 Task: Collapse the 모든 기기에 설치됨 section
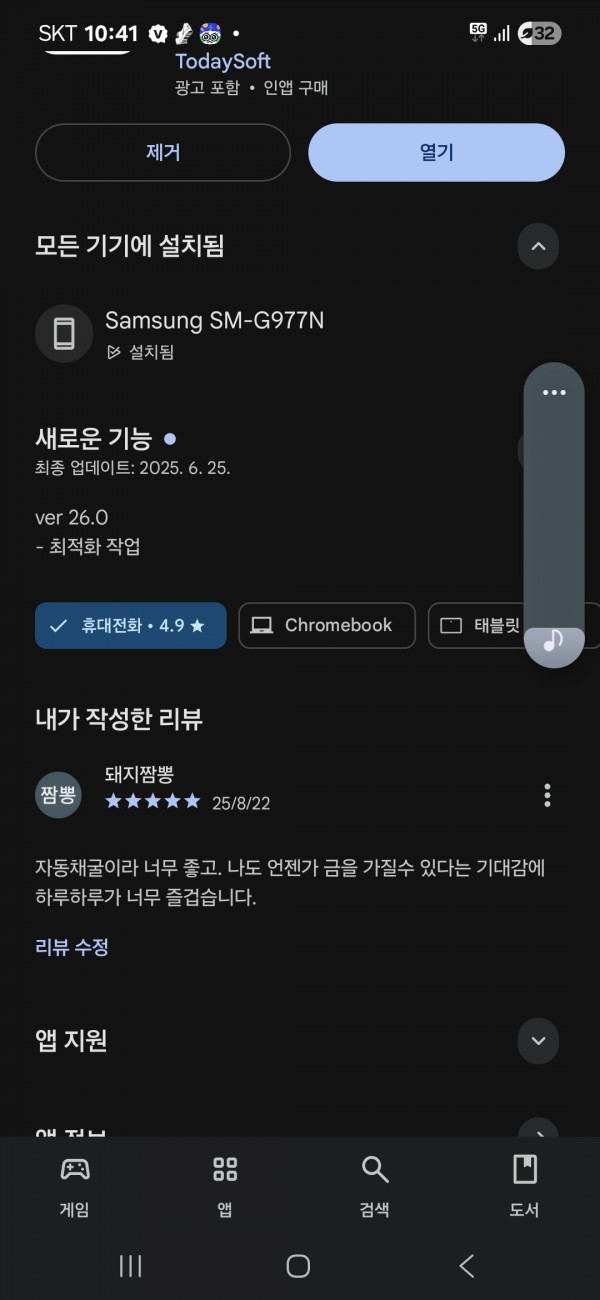538,246
